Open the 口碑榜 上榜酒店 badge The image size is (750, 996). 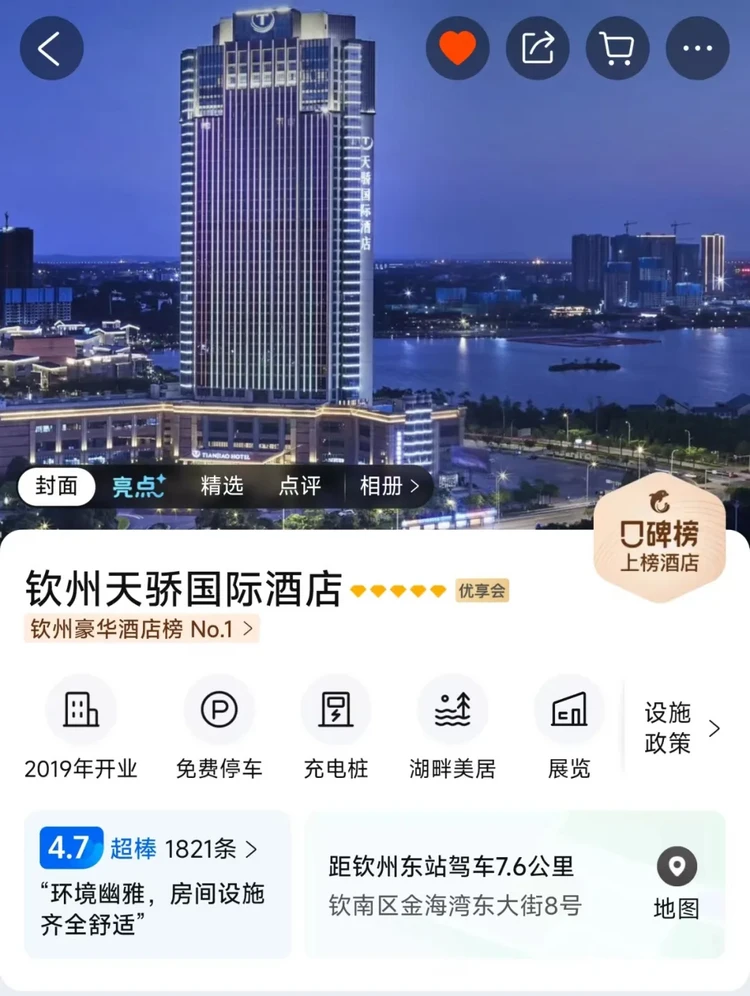[659, 540]
